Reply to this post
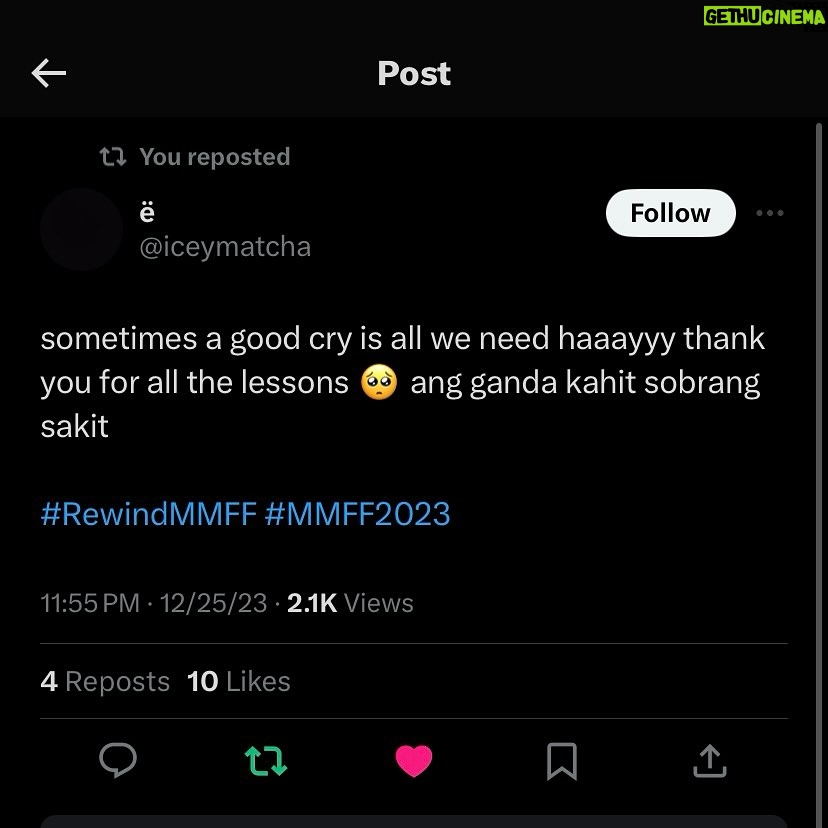The width and height of the screenshot is (828, 828). click(118, 762)
